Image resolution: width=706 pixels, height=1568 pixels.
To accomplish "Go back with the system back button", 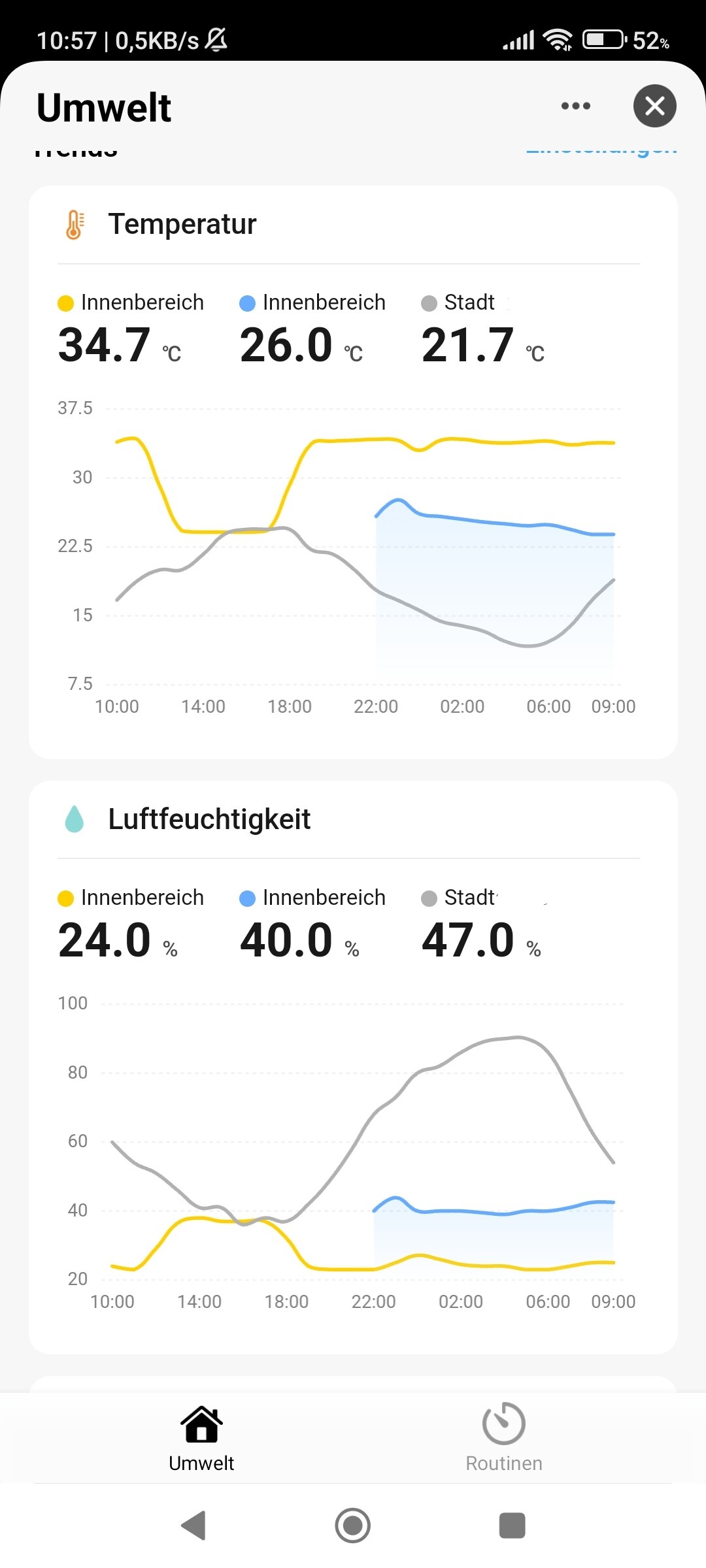I will 193,1526.
